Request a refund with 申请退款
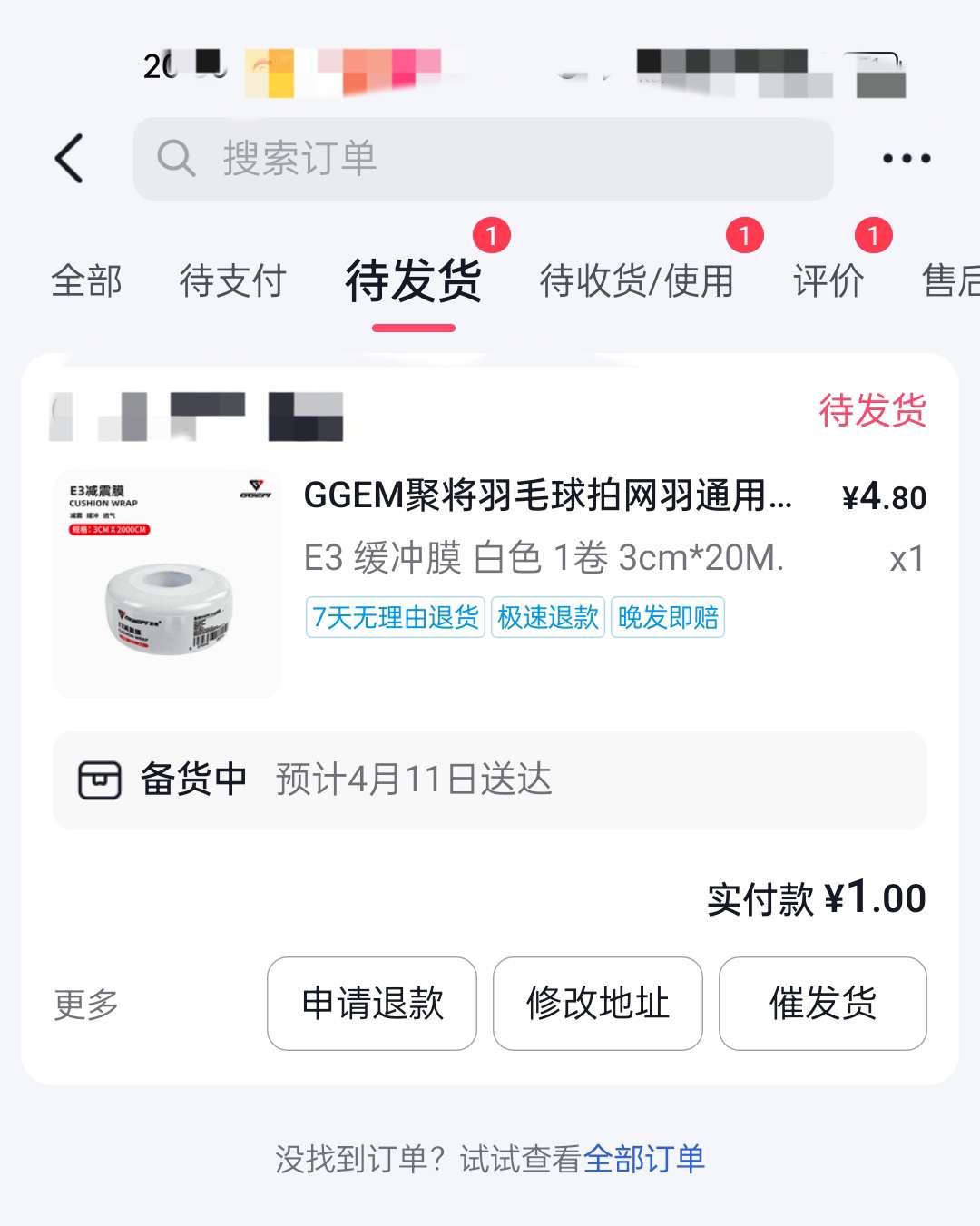980x1226 pixels. click(372, 1004)
